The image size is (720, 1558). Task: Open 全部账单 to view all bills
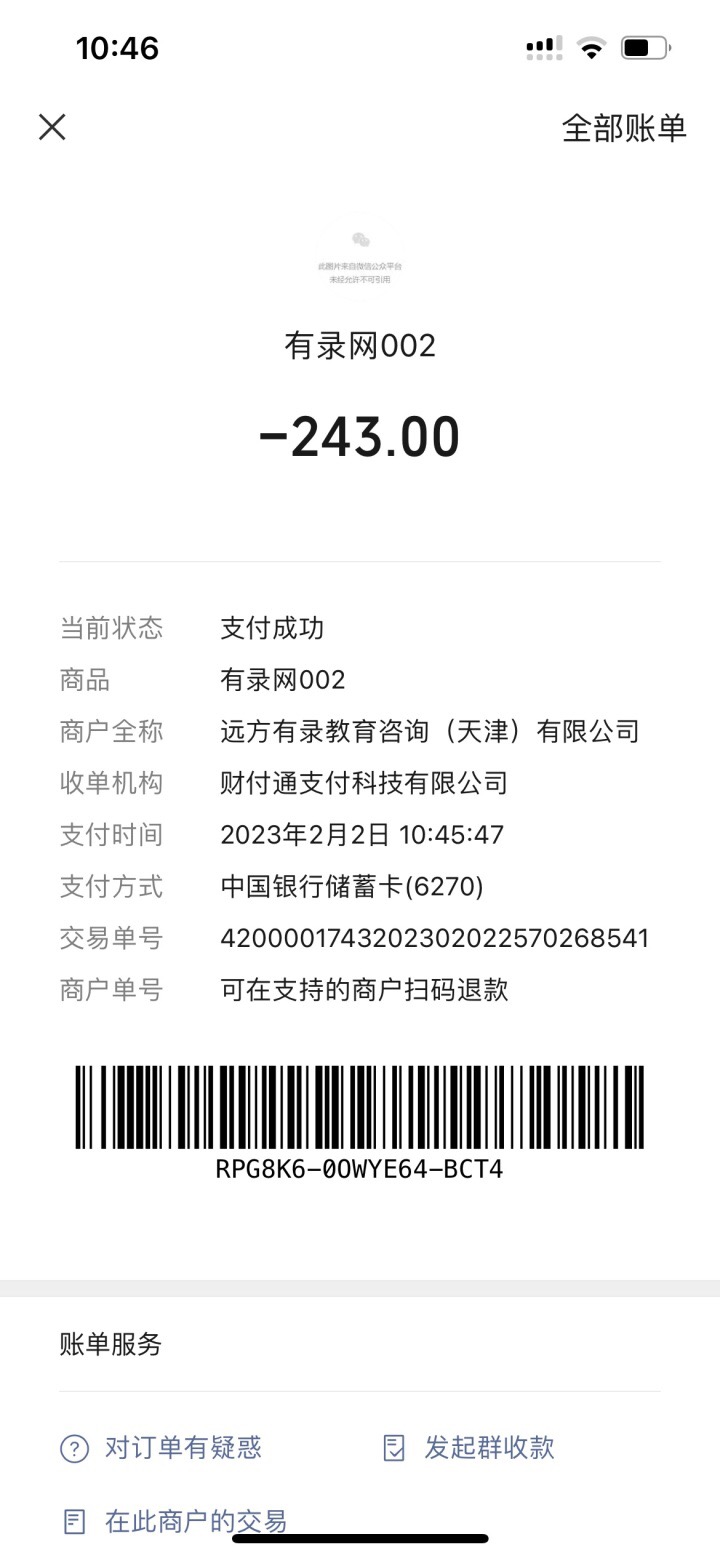pos(624,128)
